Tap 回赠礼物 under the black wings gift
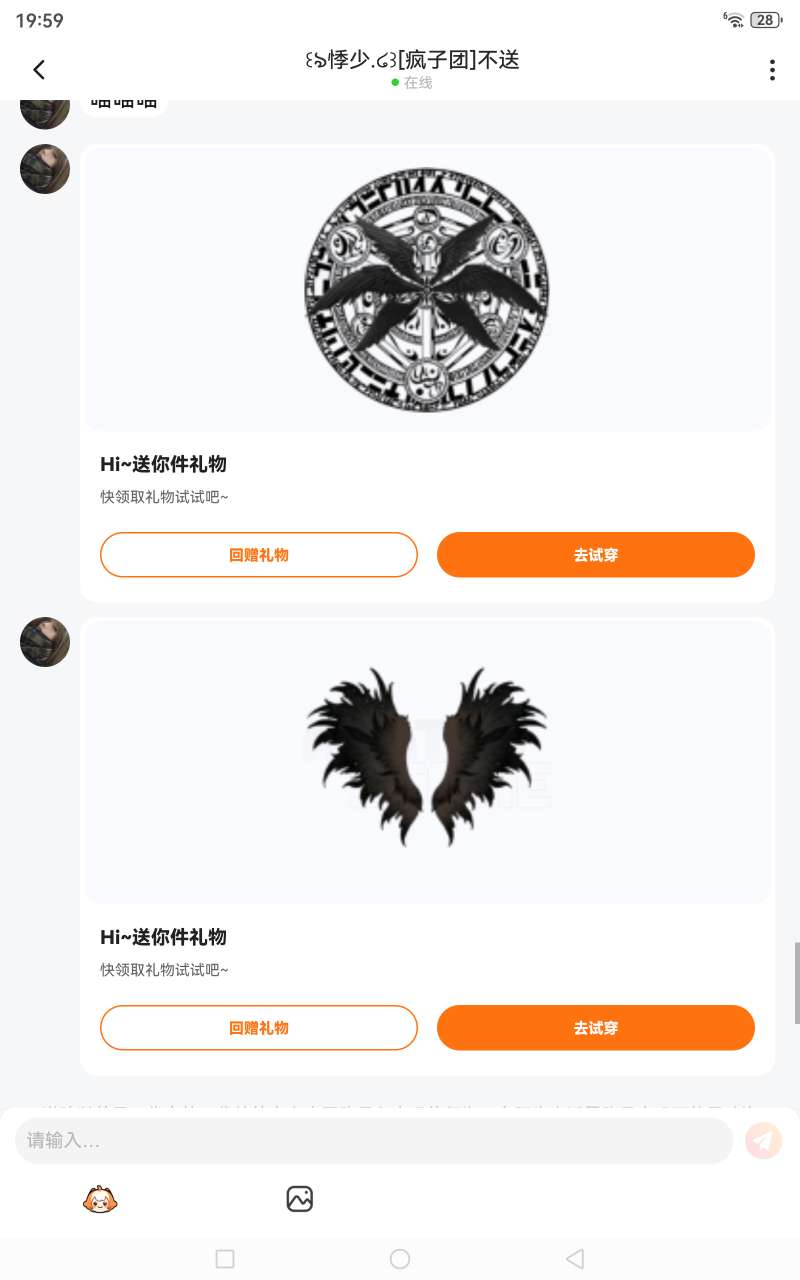This screenshot has height=1280, width=800. (258, 1028)
